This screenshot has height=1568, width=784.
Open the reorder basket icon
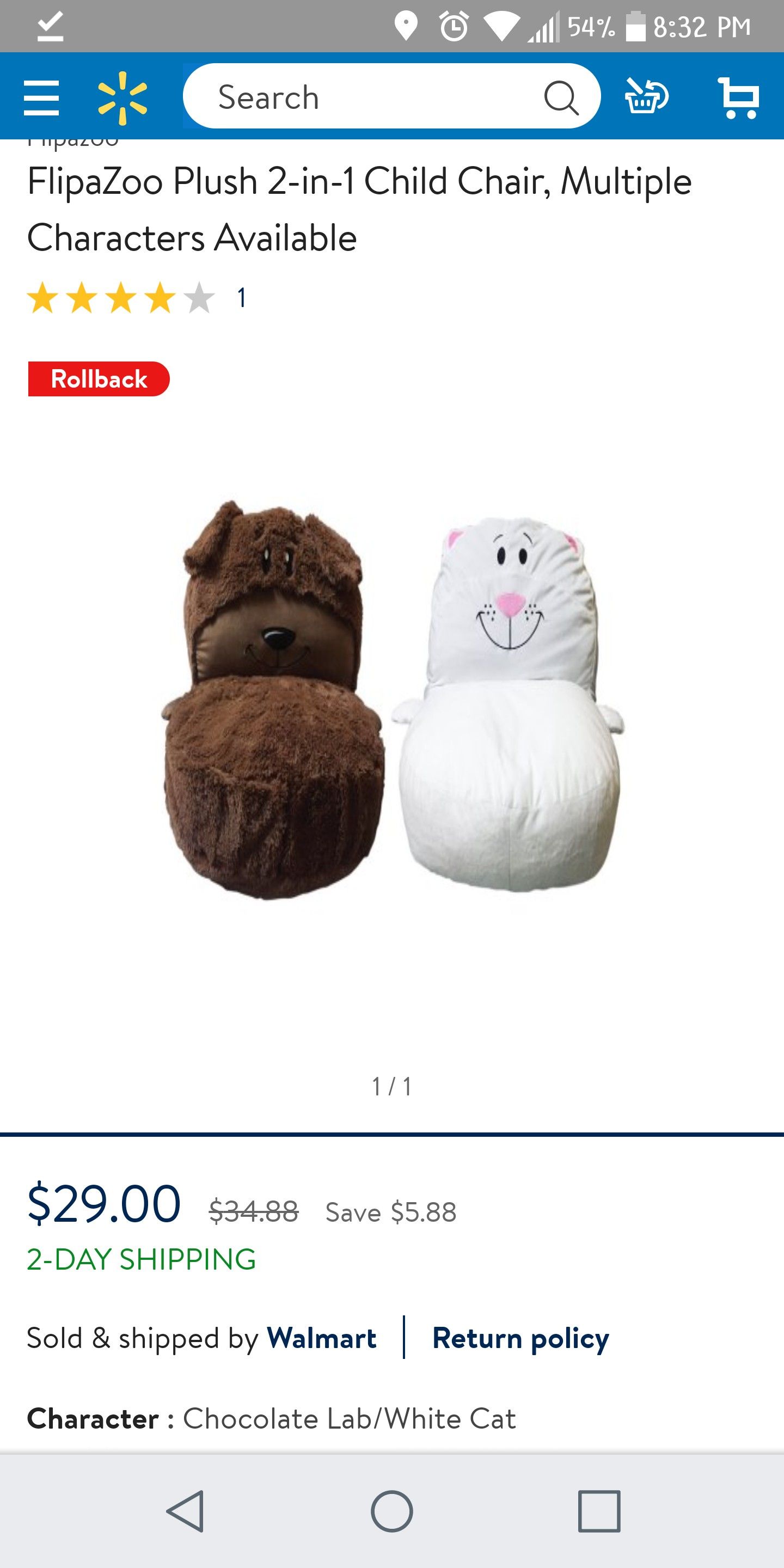pos(646,97)
